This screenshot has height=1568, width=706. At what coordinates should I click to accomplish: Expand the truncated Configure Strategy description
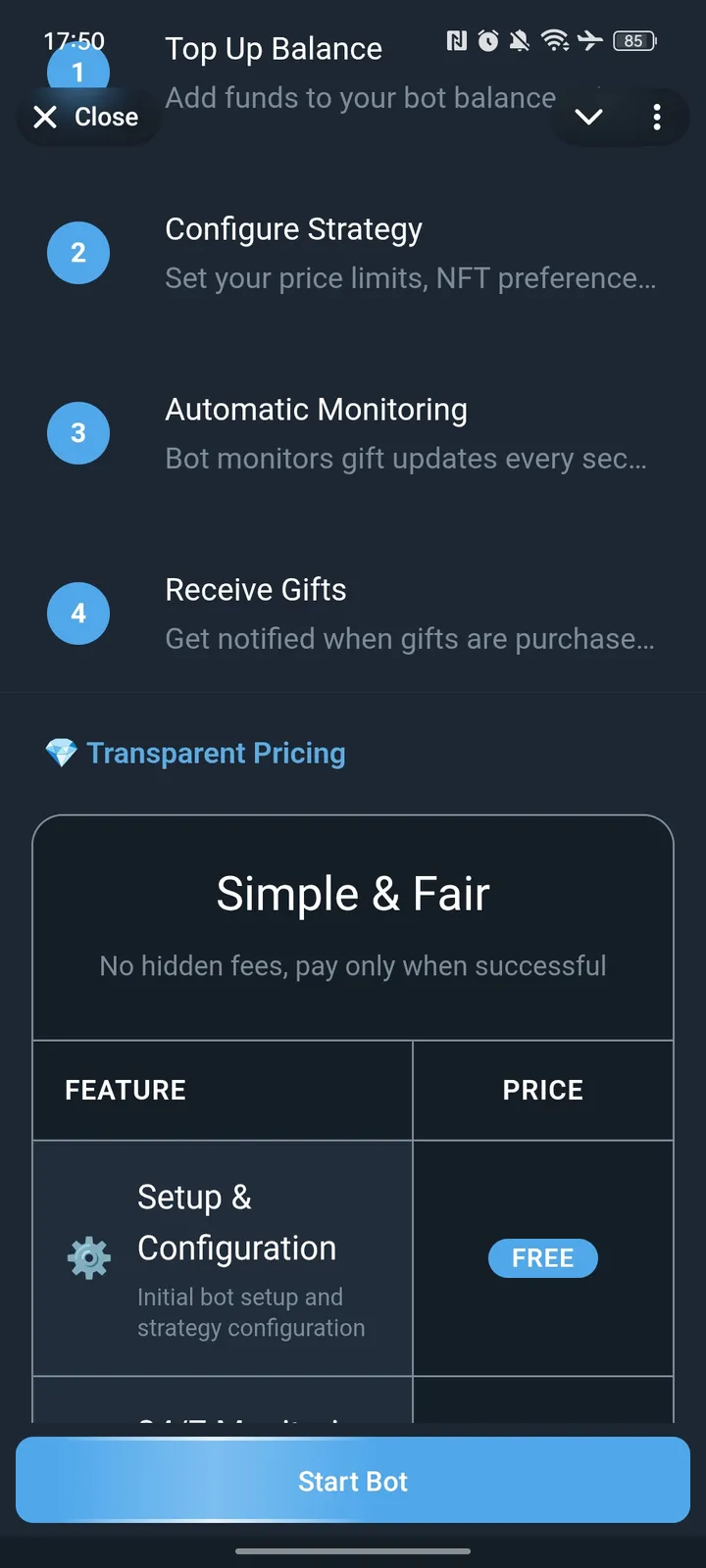point(411,278)
